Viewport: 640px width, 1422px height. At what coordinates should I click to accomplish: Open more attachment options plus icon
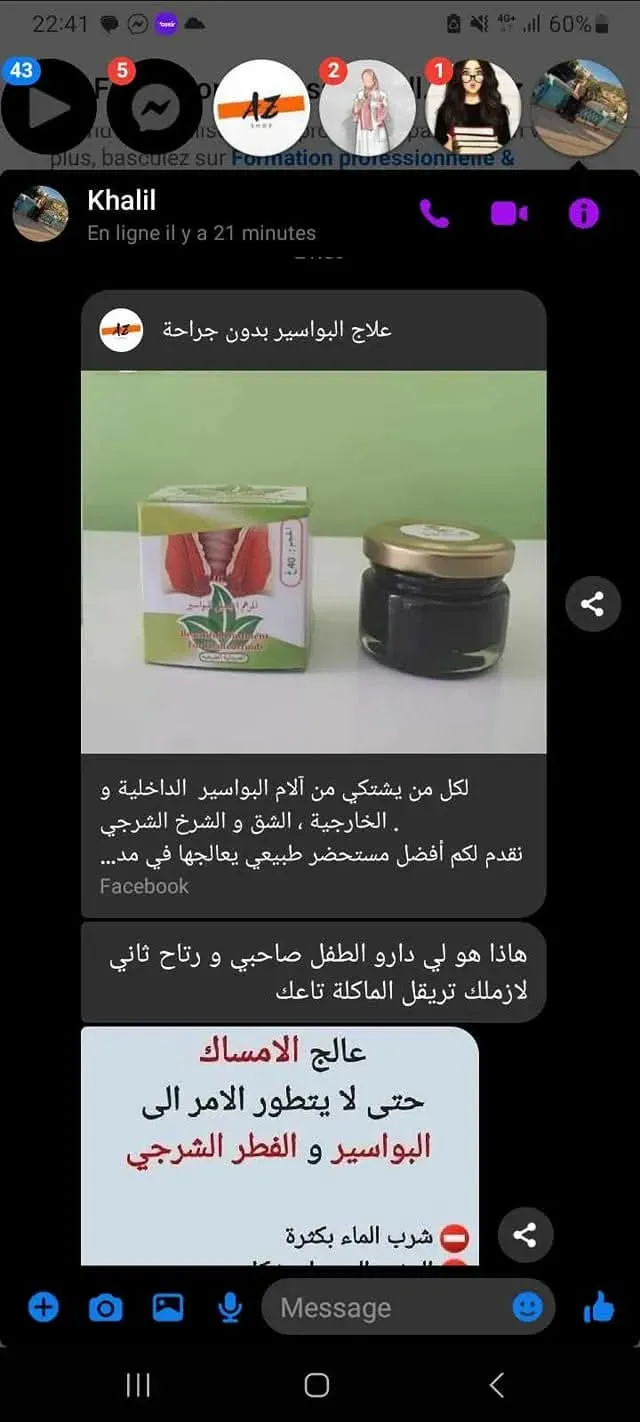pyautogui.click(x=43, y=1307)
